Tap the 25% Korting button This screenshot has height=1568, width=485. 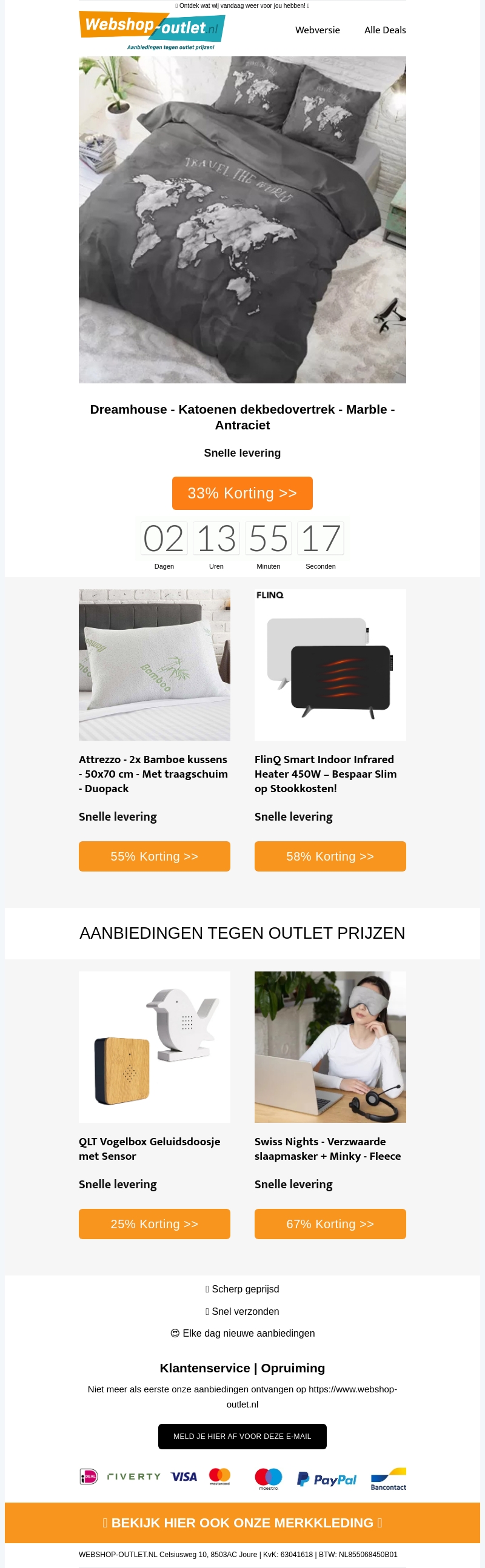pyautogui.click(x=154, y=1224)
